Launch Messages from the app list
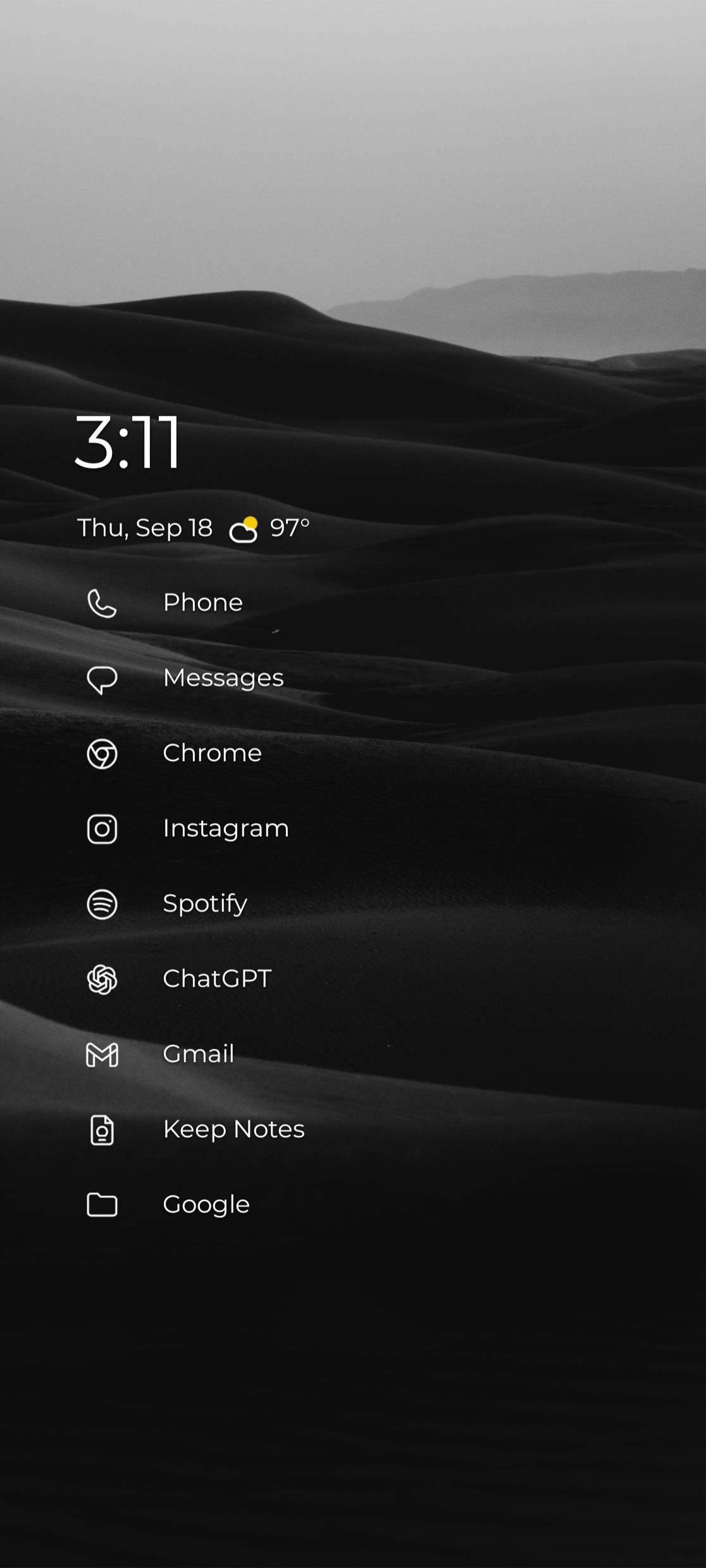 [223, 678]
